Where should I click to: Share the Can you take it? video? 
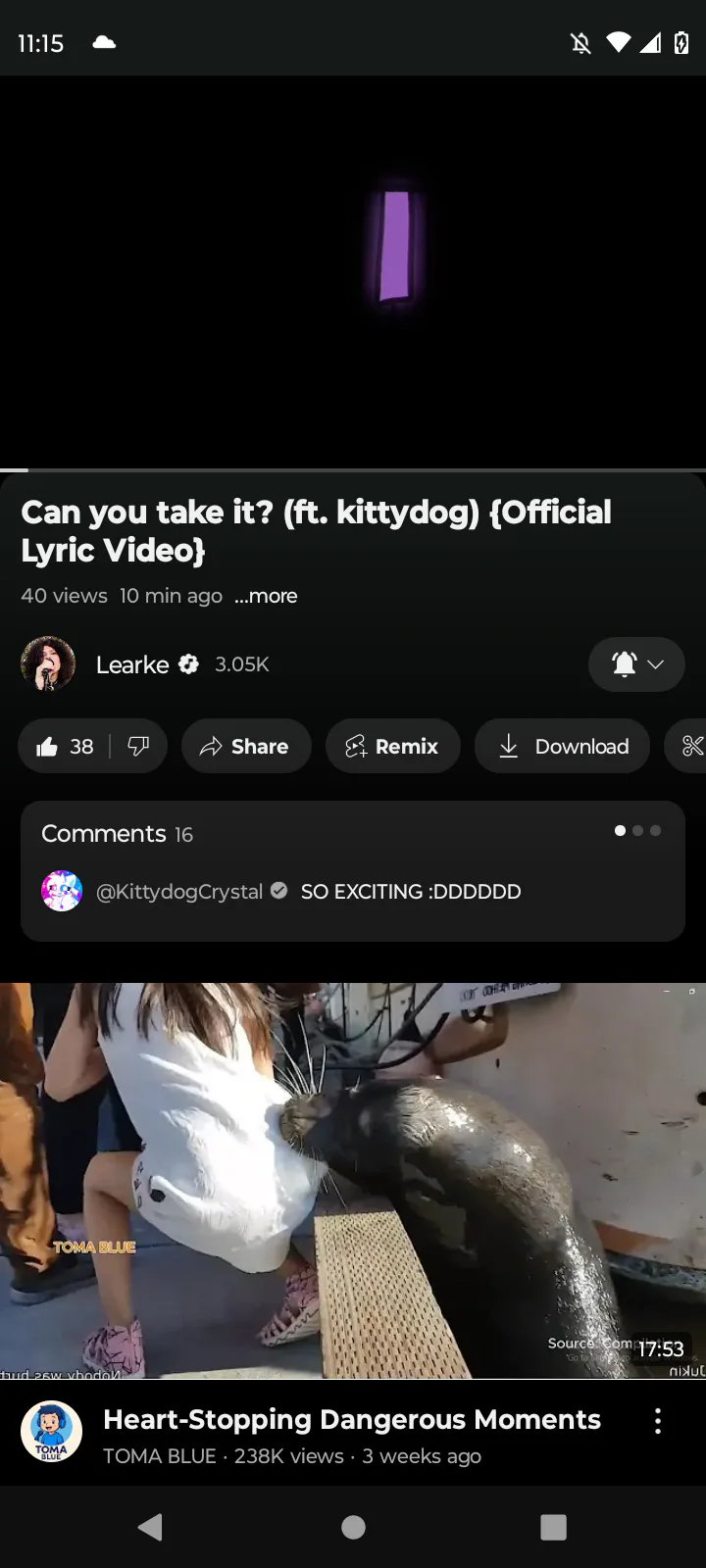tap(246, 747)
